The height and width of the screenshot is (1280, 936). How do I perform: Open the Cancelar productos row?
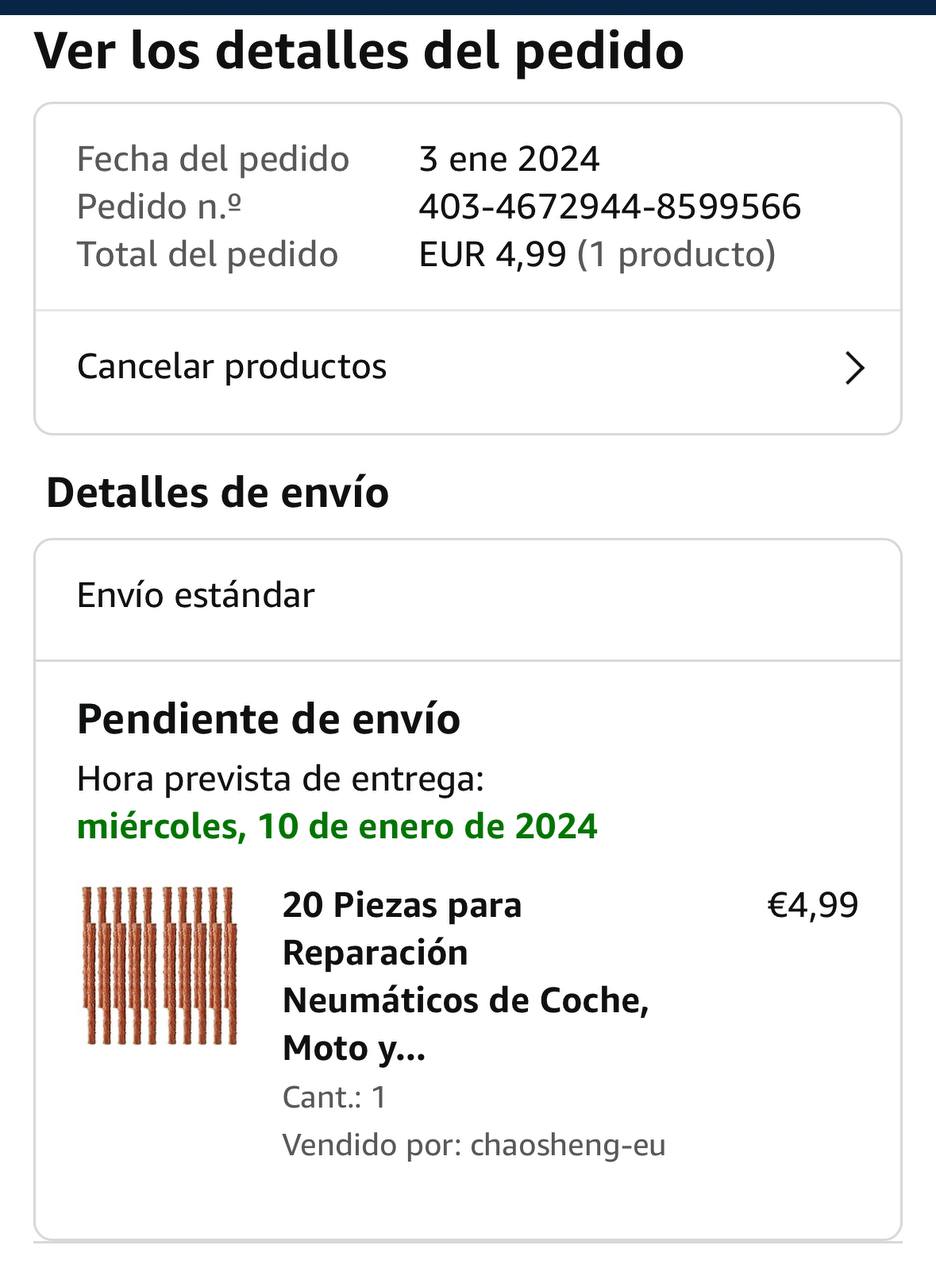point(467,368)
